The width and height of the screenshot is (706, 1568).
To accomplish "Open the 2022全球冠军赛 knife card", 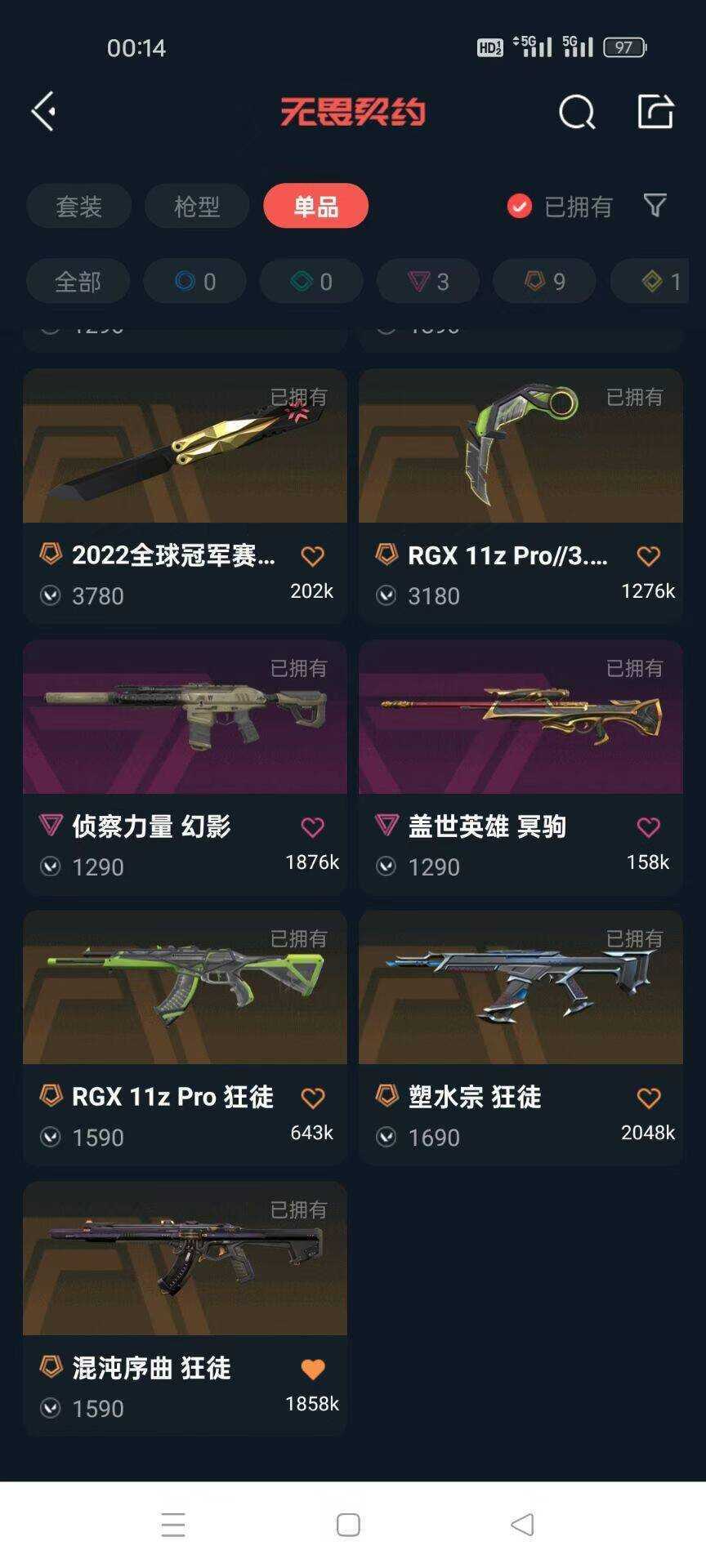I will (x=185, y=497).
